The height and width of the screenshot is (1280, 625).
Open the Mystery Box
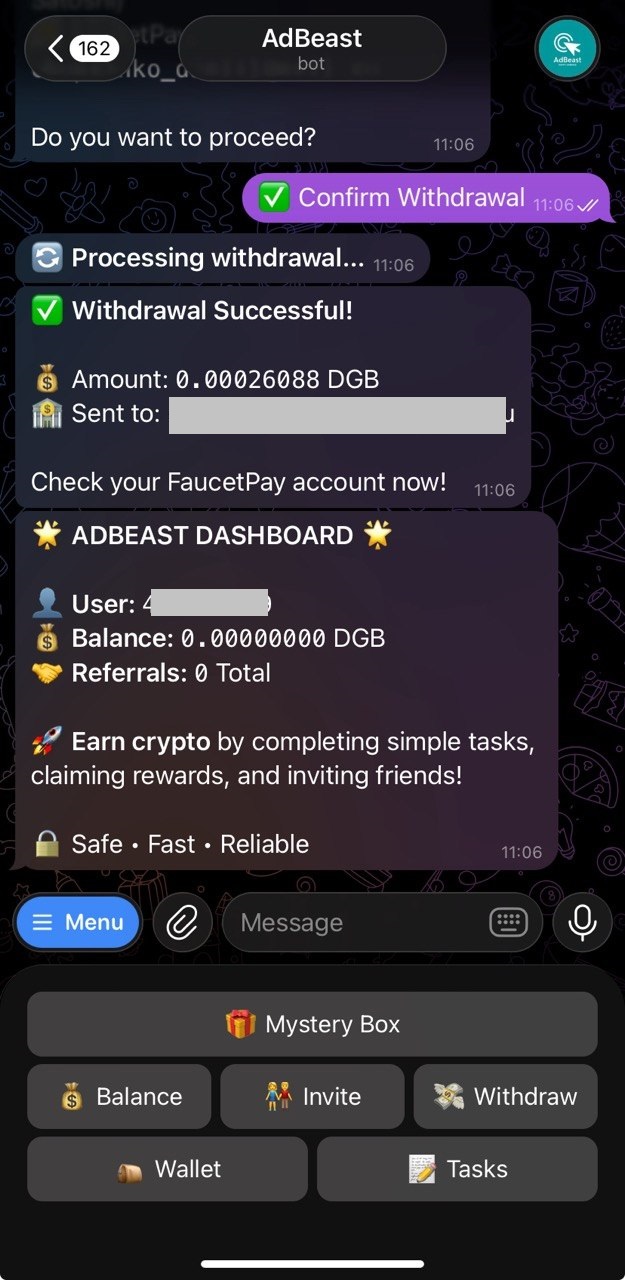click(x=312, y=1024)
